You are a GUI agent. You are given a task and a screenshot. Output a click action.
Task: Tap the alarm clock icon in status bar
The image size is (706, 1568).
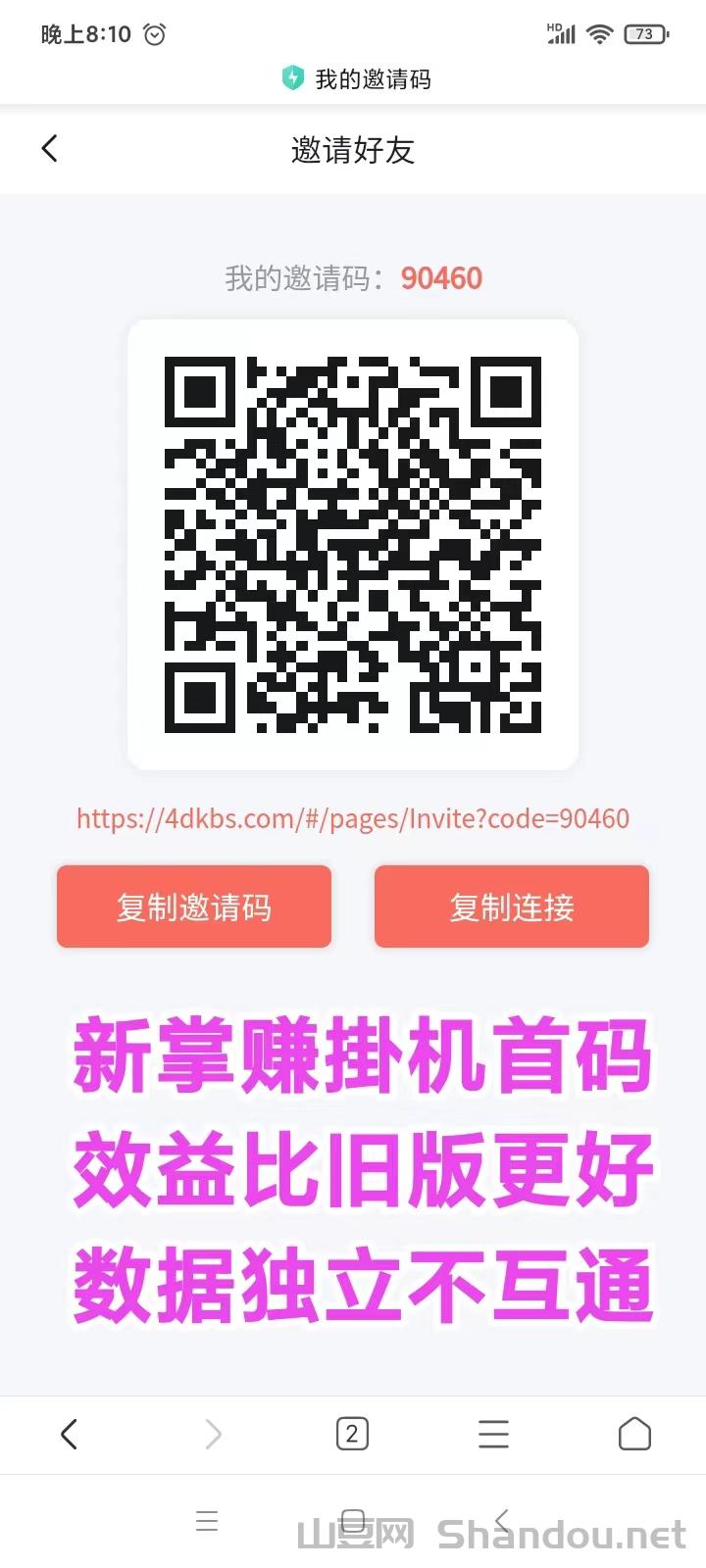153,32
